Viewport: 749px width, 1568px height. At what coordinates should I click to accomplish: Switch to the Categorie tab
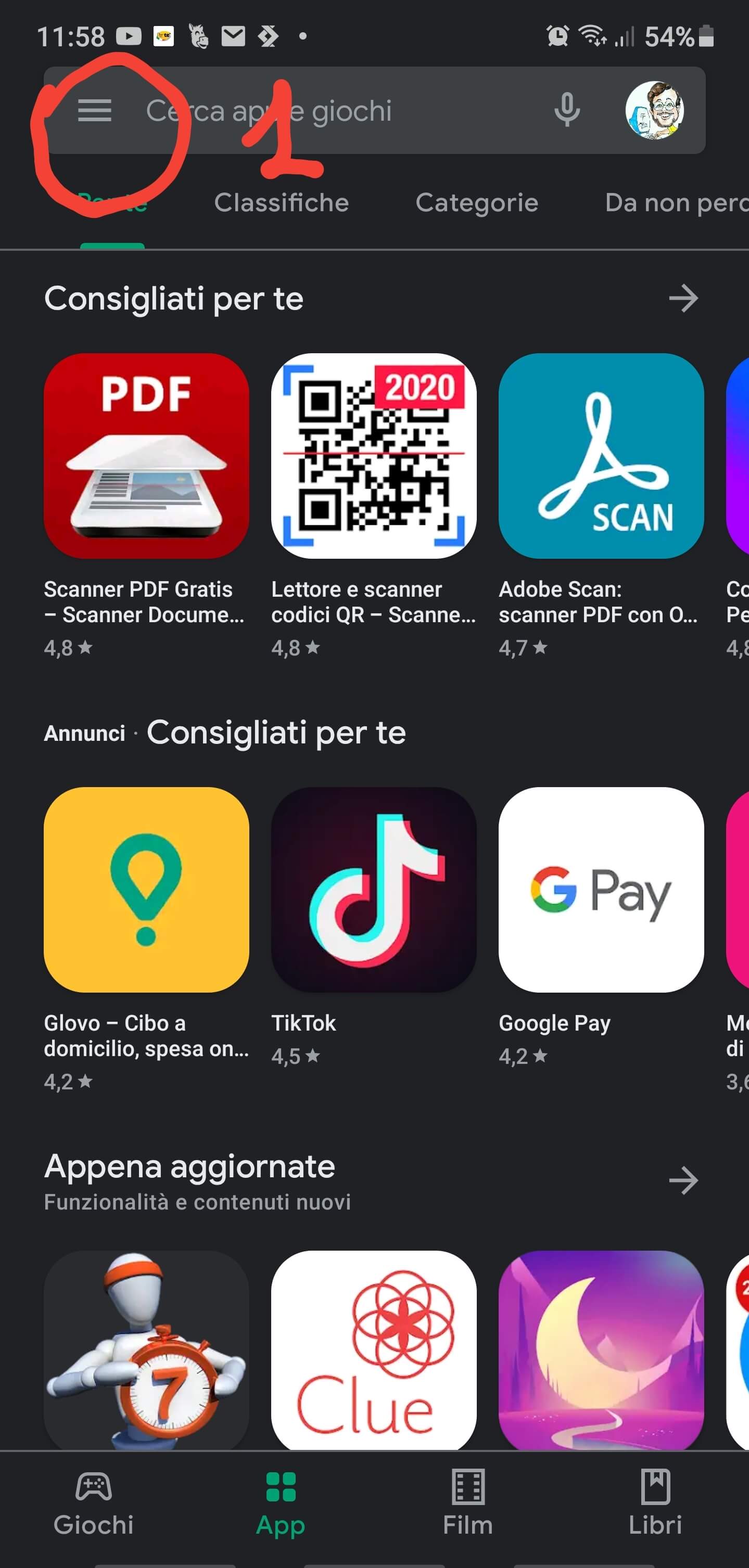tap(477, 203)
